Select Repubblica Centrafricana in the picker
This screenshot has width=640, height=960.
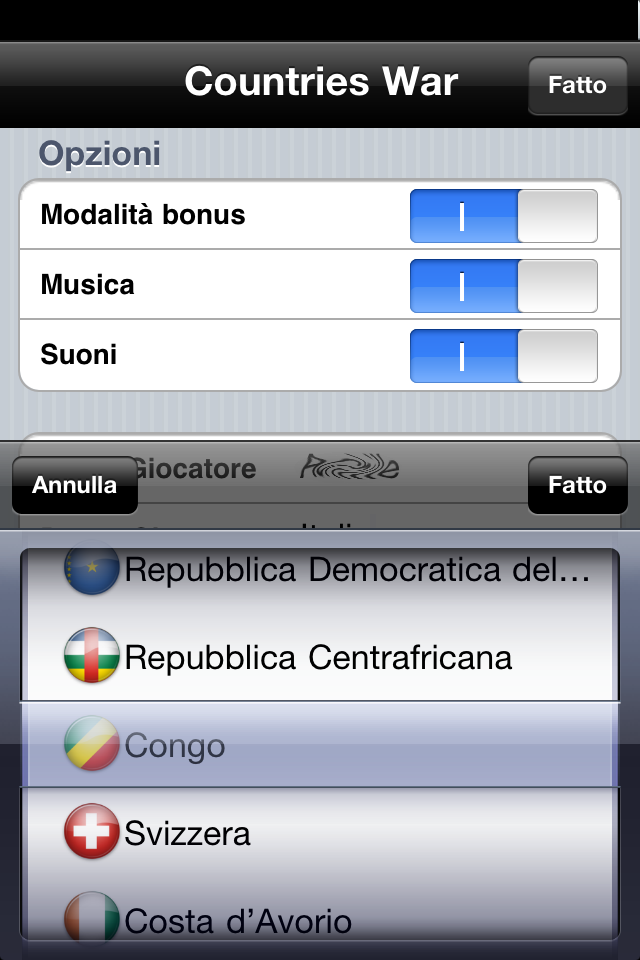318,658
